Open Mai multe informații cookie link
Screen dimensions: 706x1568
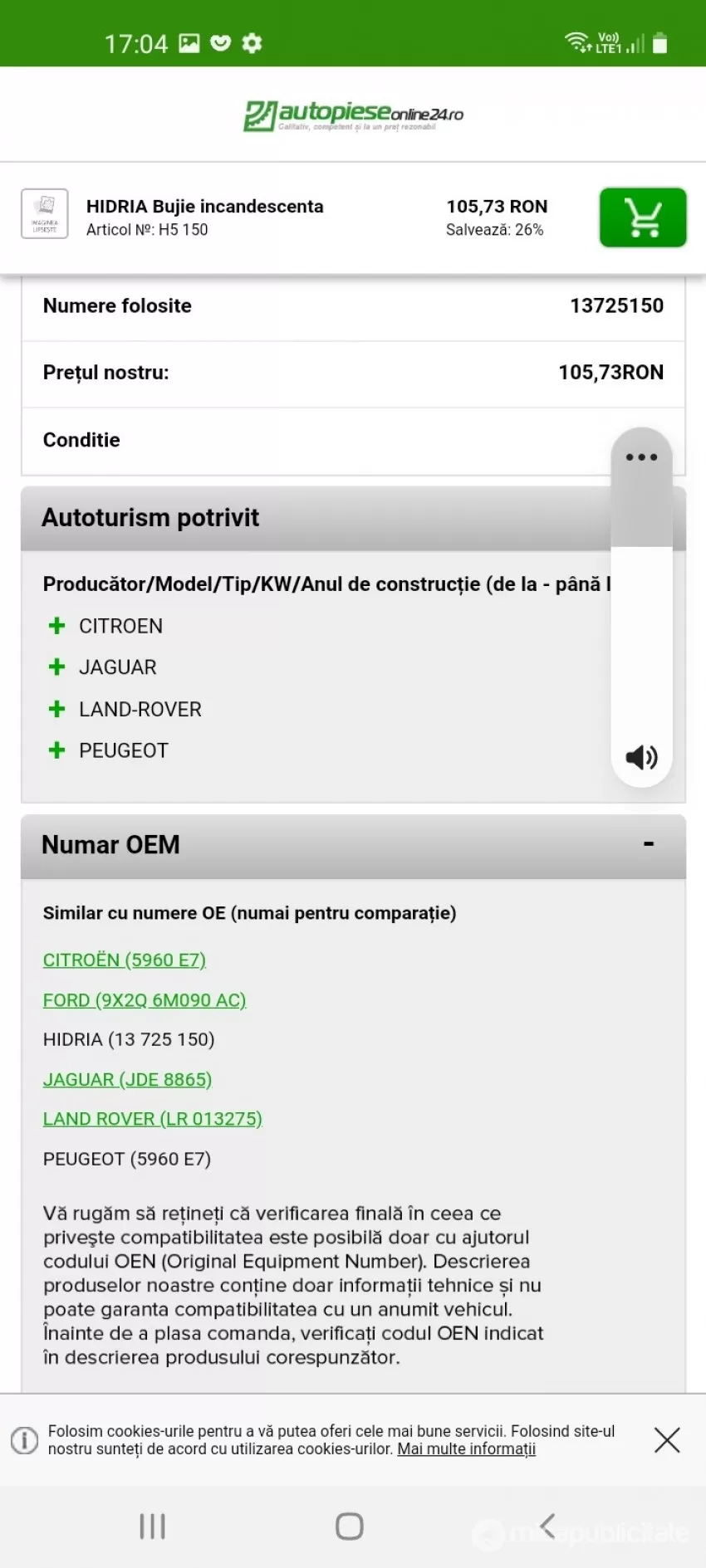[466, 1448]
